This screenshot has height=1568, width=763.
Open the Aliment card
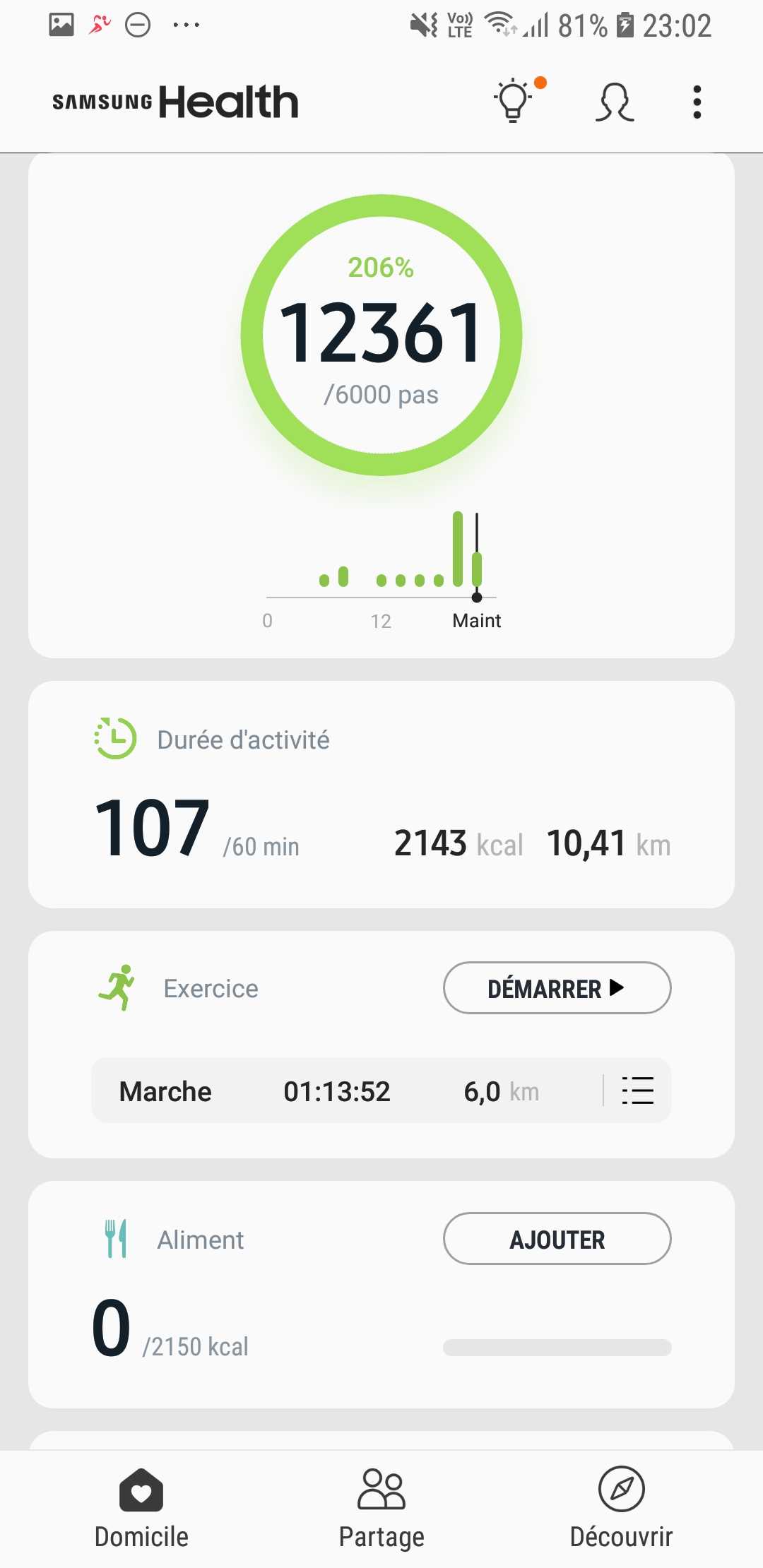[381, 1295]
